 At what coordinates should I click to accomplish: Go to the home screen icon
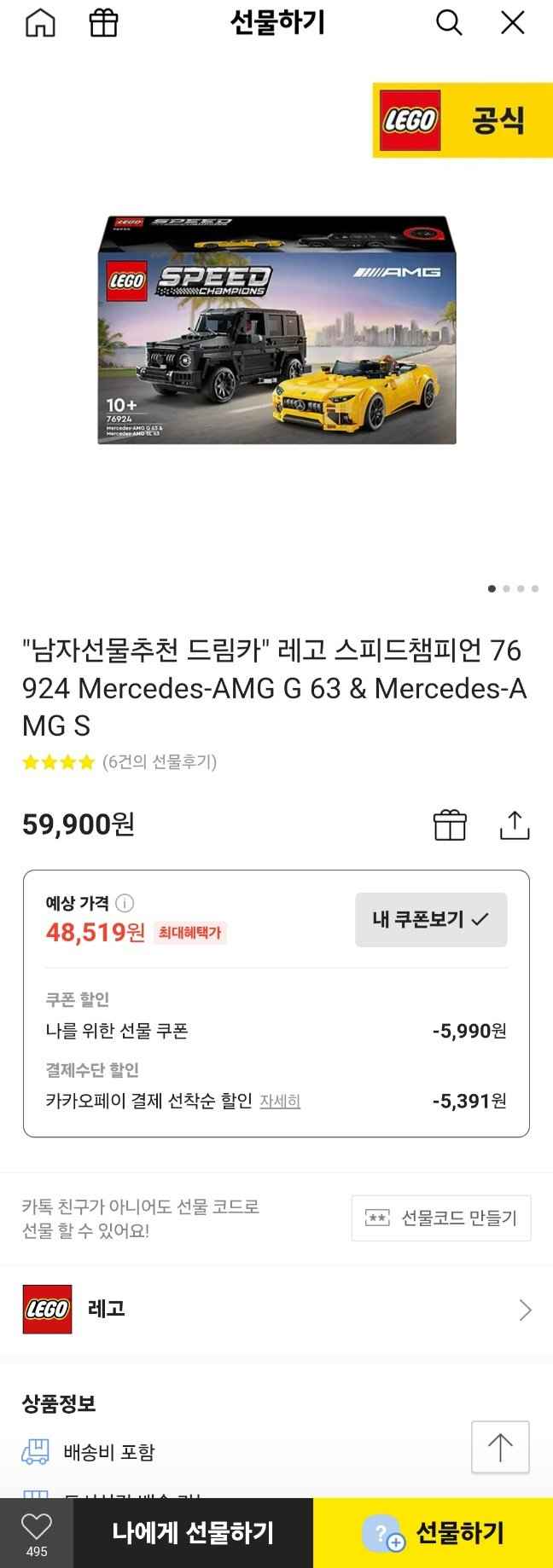tap(40, 24)
